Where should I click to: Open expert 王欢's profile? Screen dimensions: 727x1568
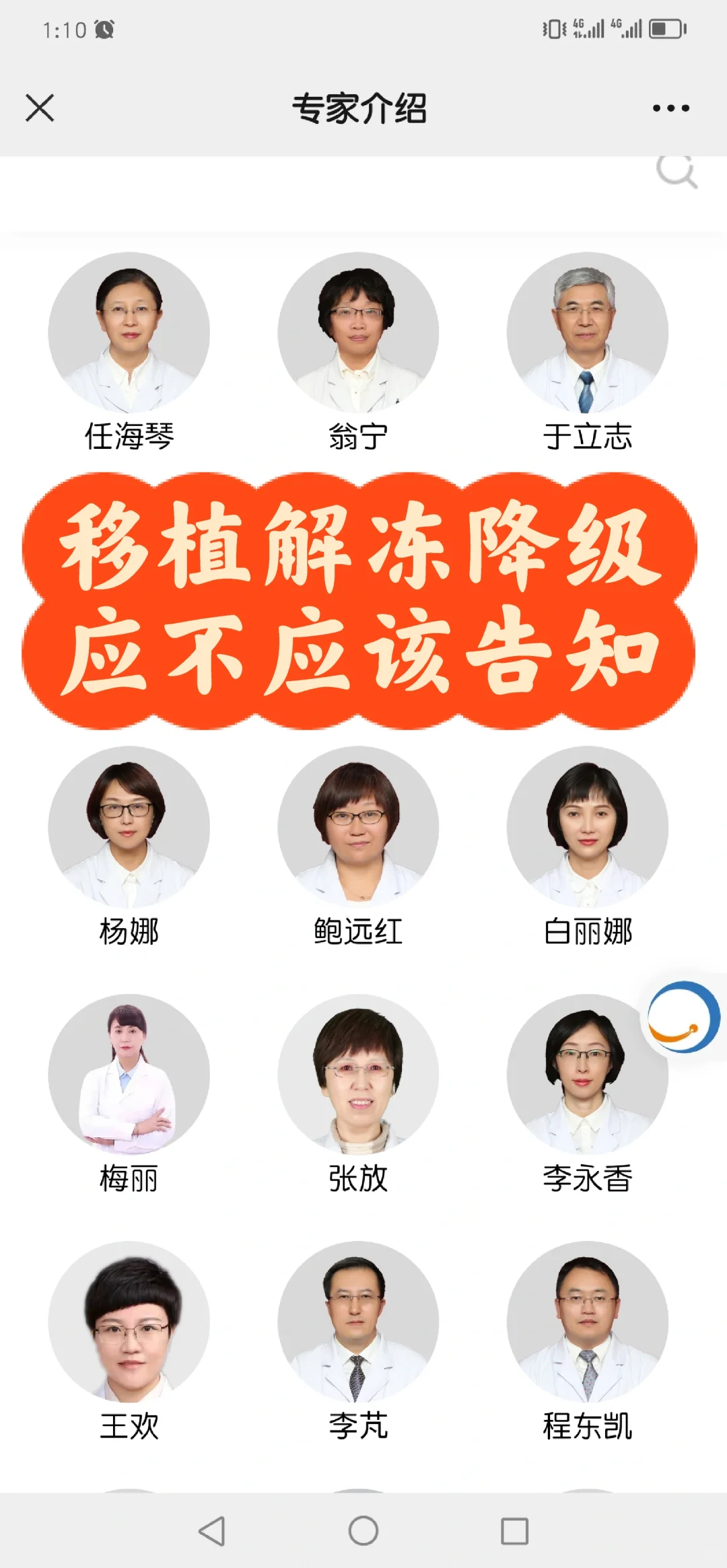point(129,1322)
